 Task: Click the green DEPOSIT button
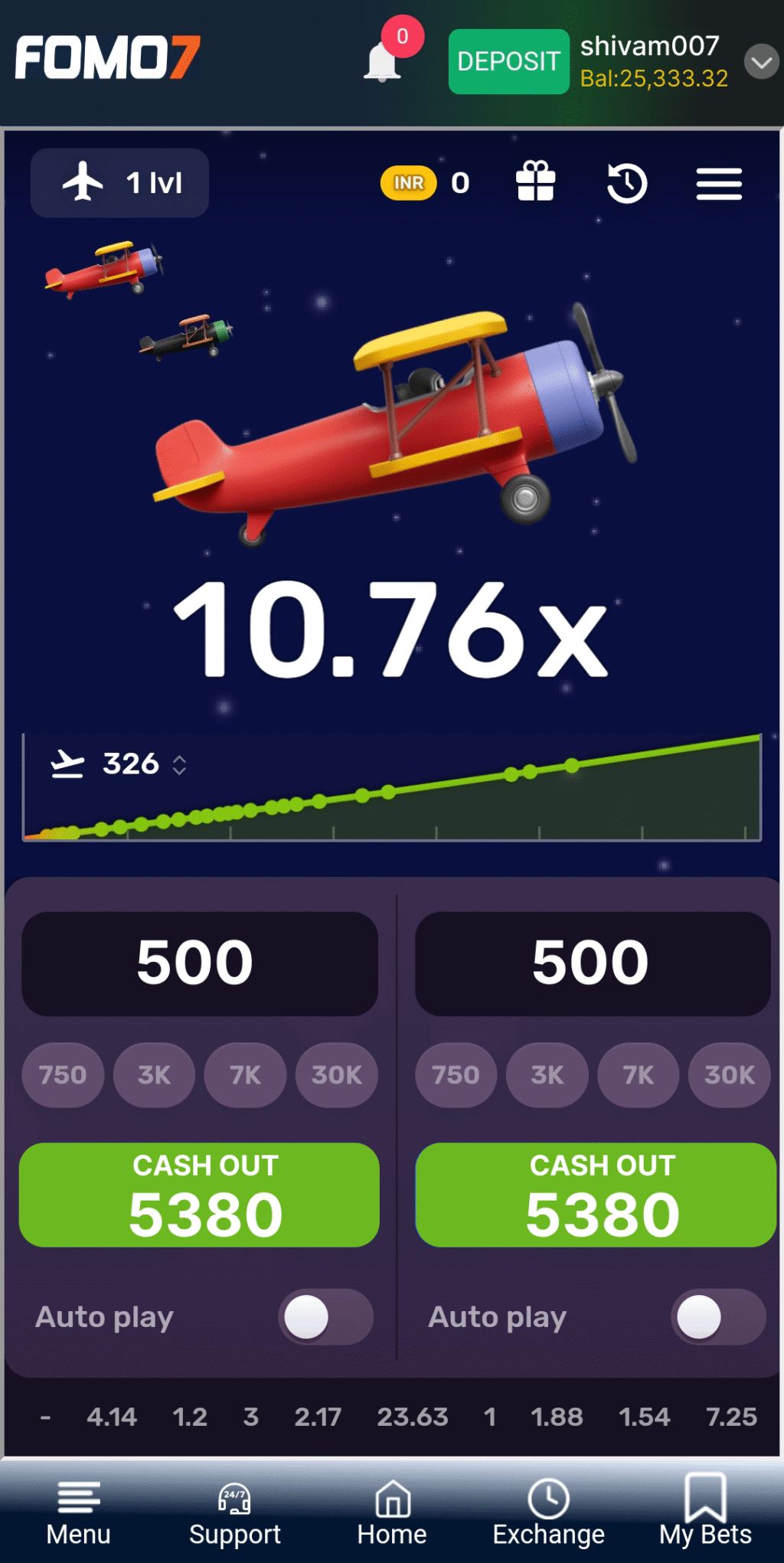(x=508, y=61)
